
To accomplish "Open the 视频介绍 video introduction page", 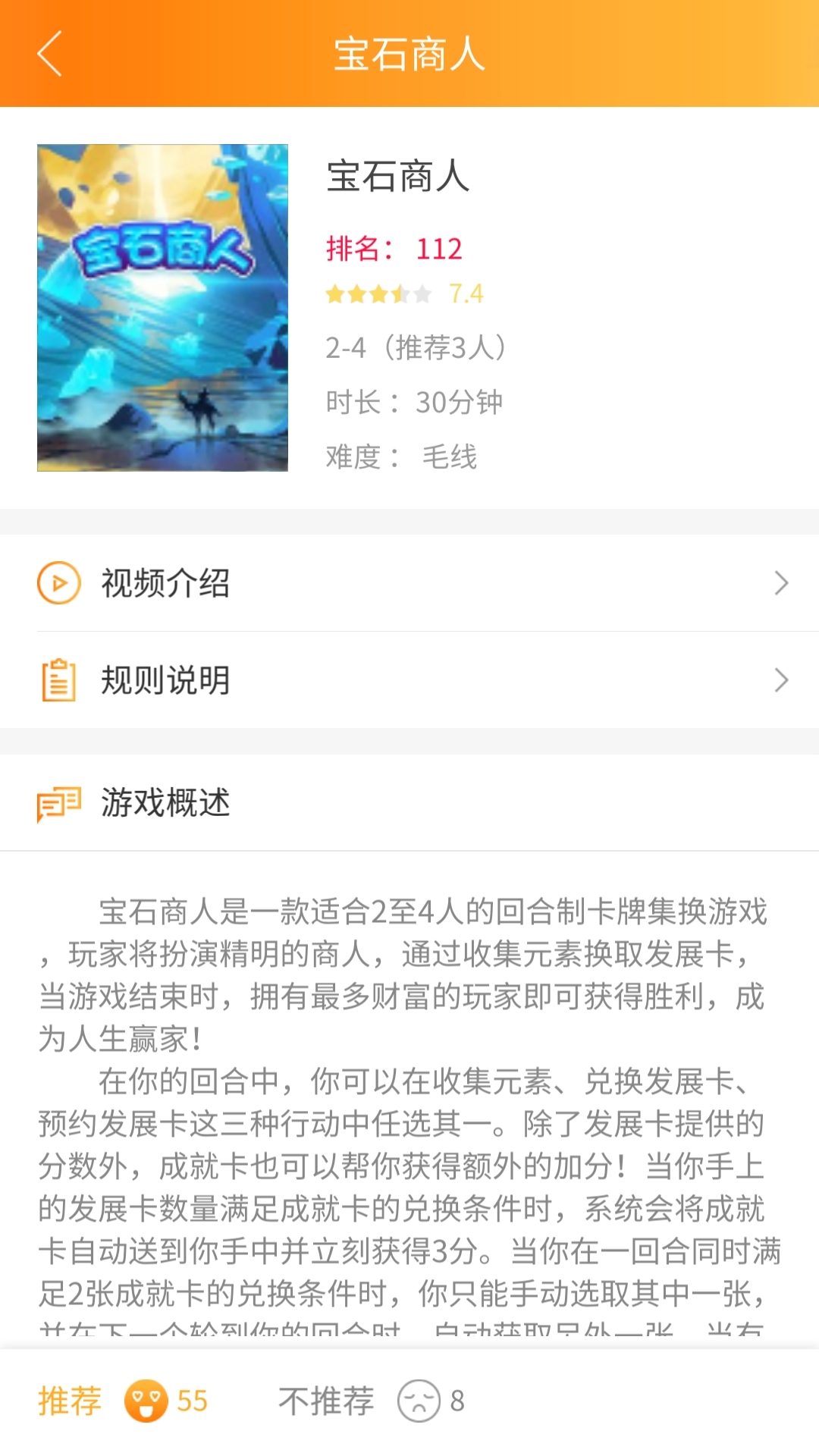I will click(x=165, y=584).
